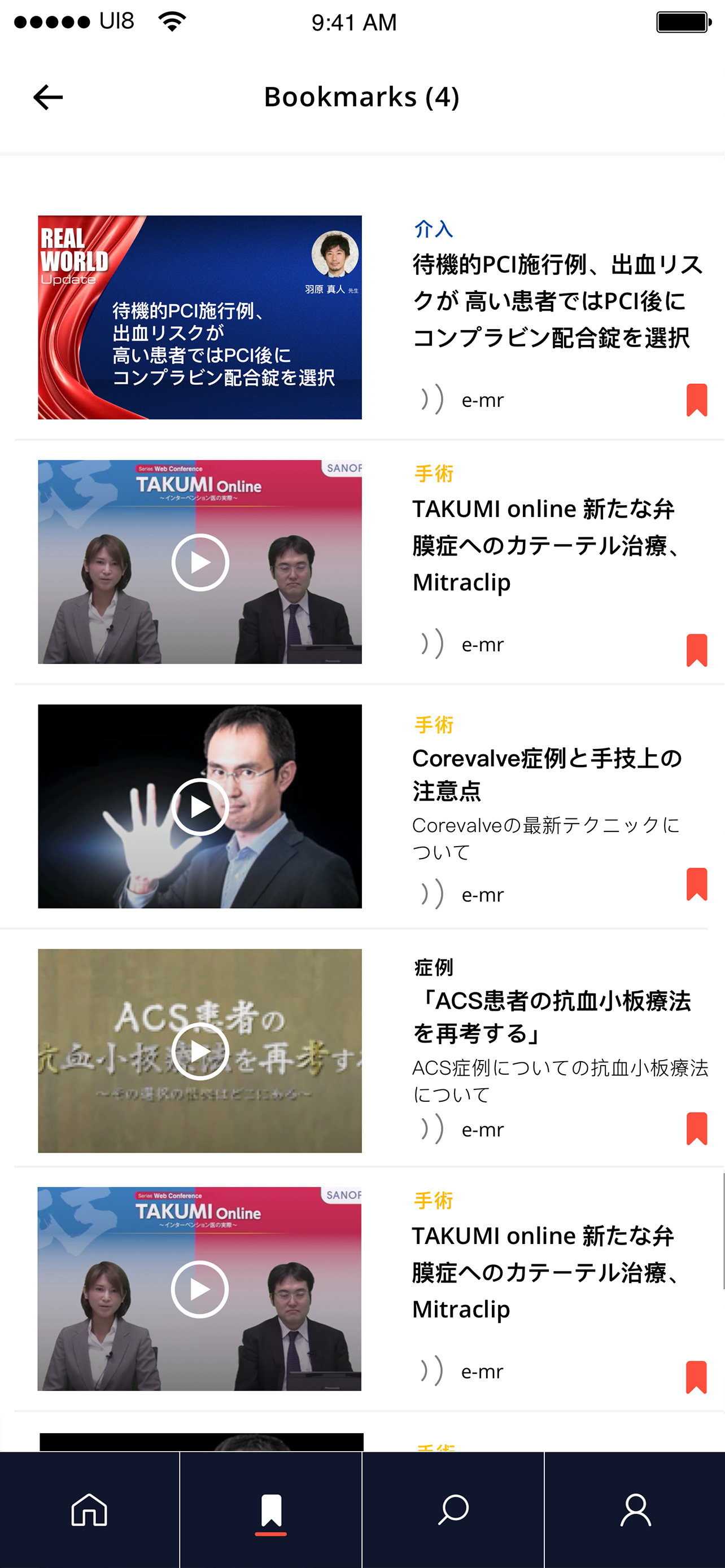Unbookmark the Corevalve症例と手技上の注意点 item

(696, 884)
